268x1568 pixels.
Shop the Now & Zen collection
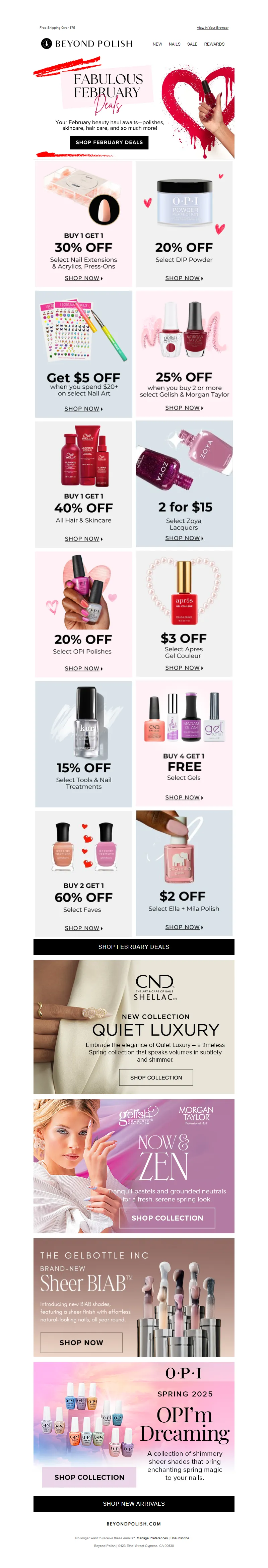click(x=167, y=1218)
